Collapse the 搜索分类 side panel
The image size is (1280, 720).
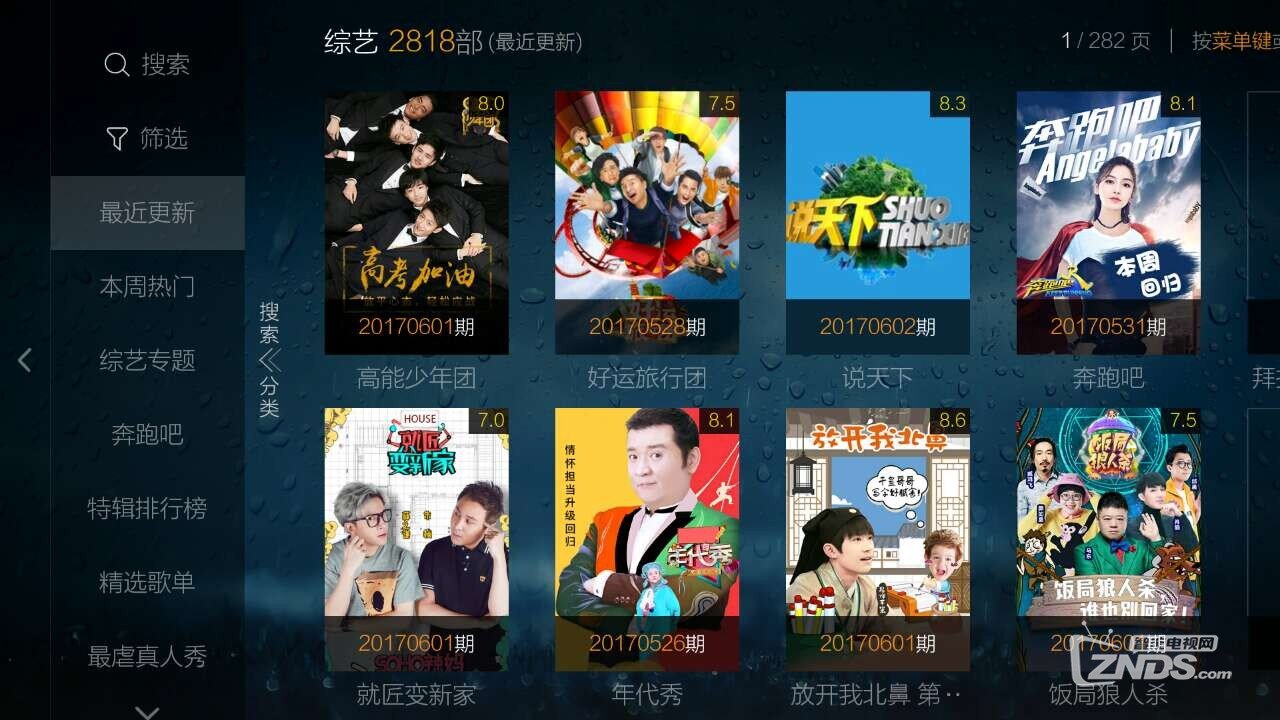(x=269, y=361)
